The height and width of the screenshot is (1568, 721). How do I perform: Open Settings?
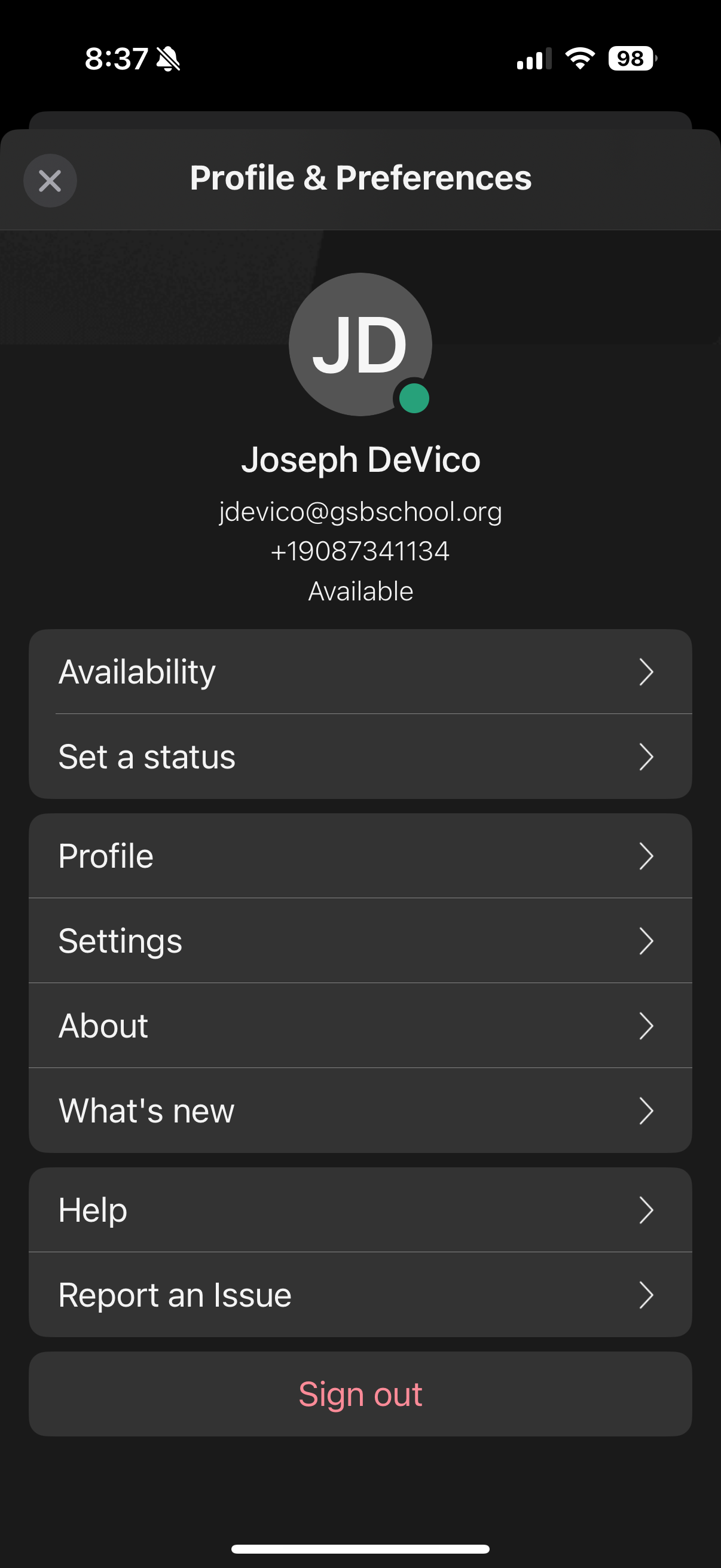click(x=360, y=941)
